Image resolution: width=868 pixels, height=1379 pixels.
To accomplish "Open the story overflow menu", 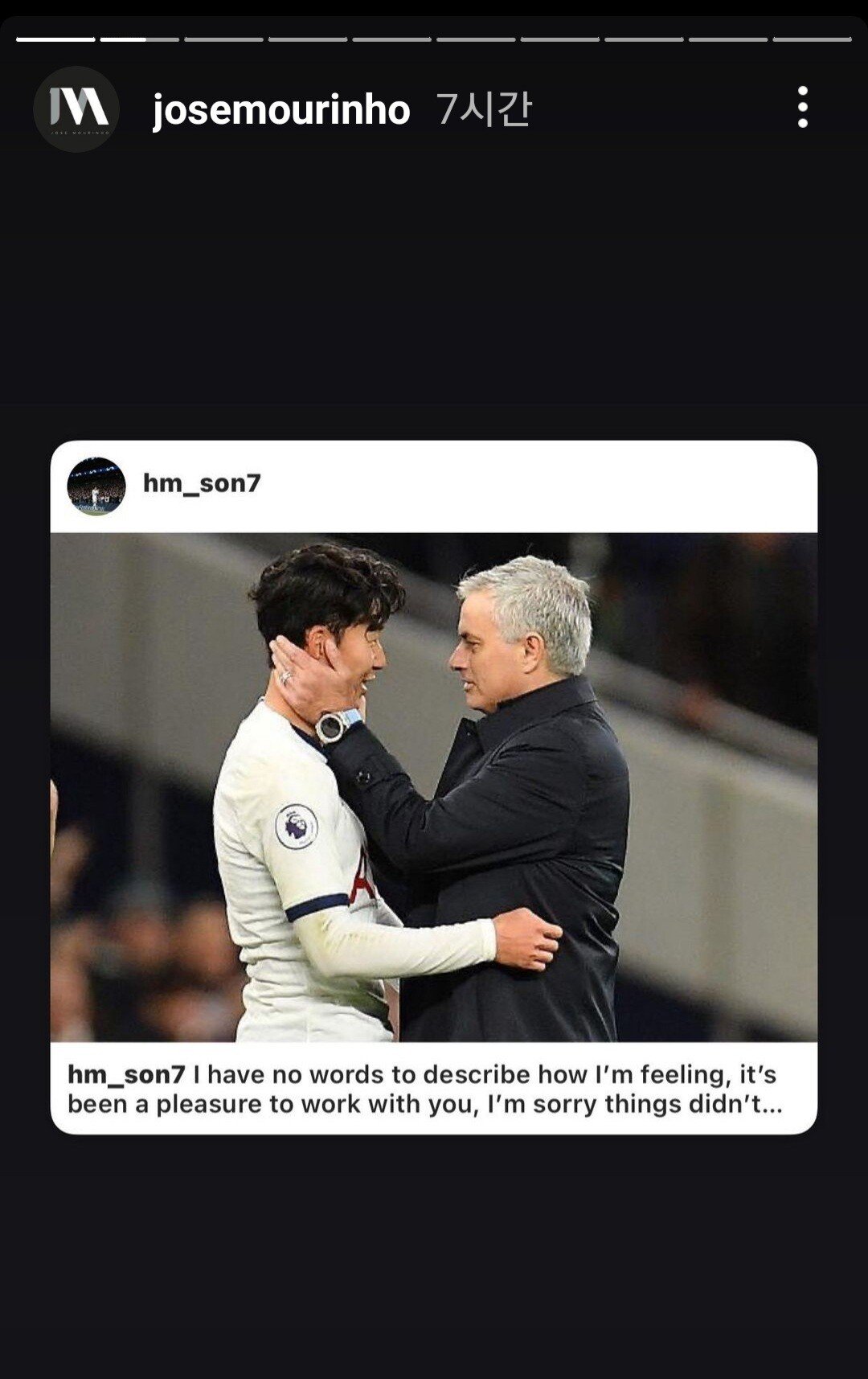I will point(802,108).
